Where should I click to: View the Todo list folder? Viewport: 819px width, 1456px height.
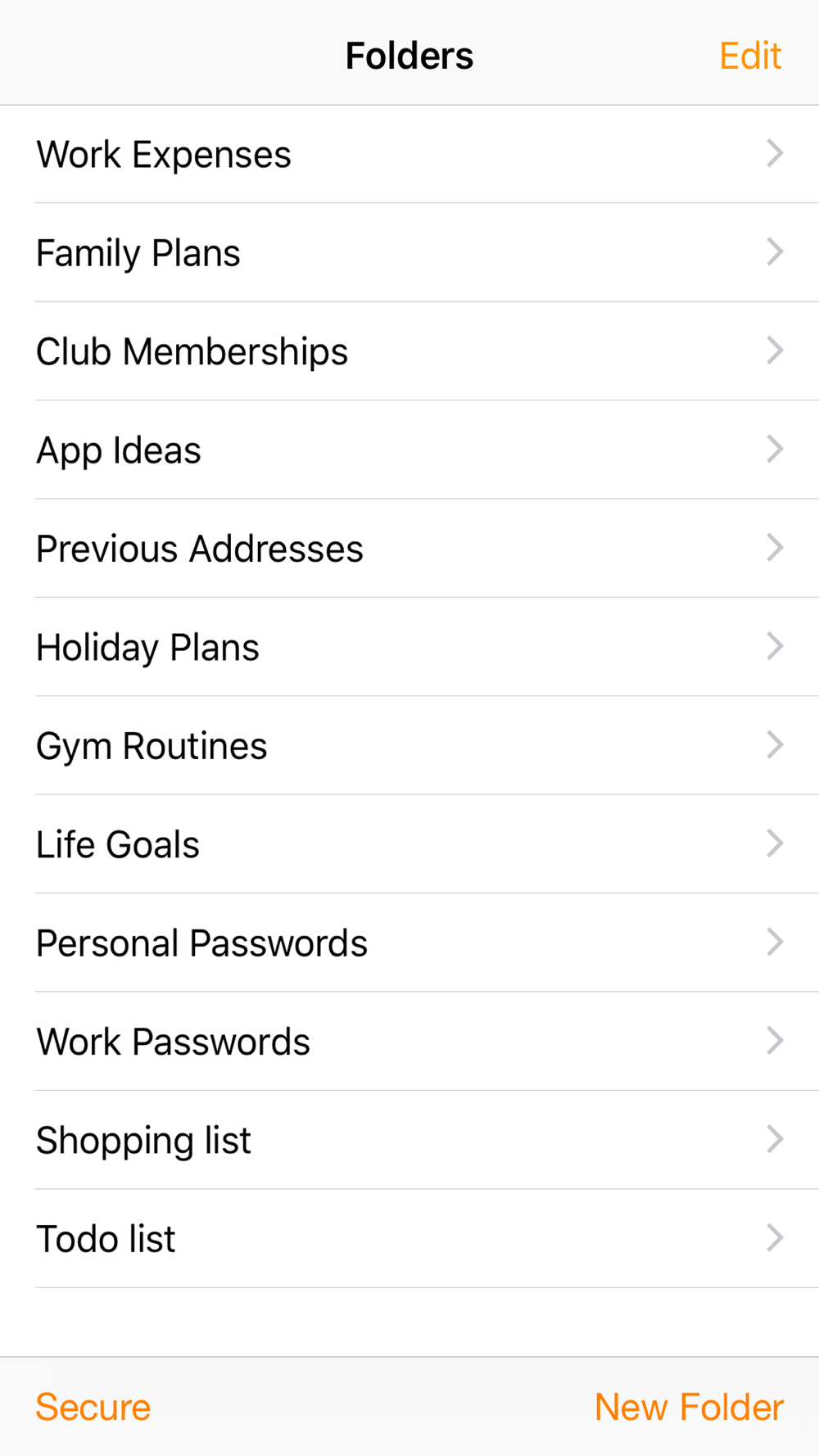click(409, 1238)
